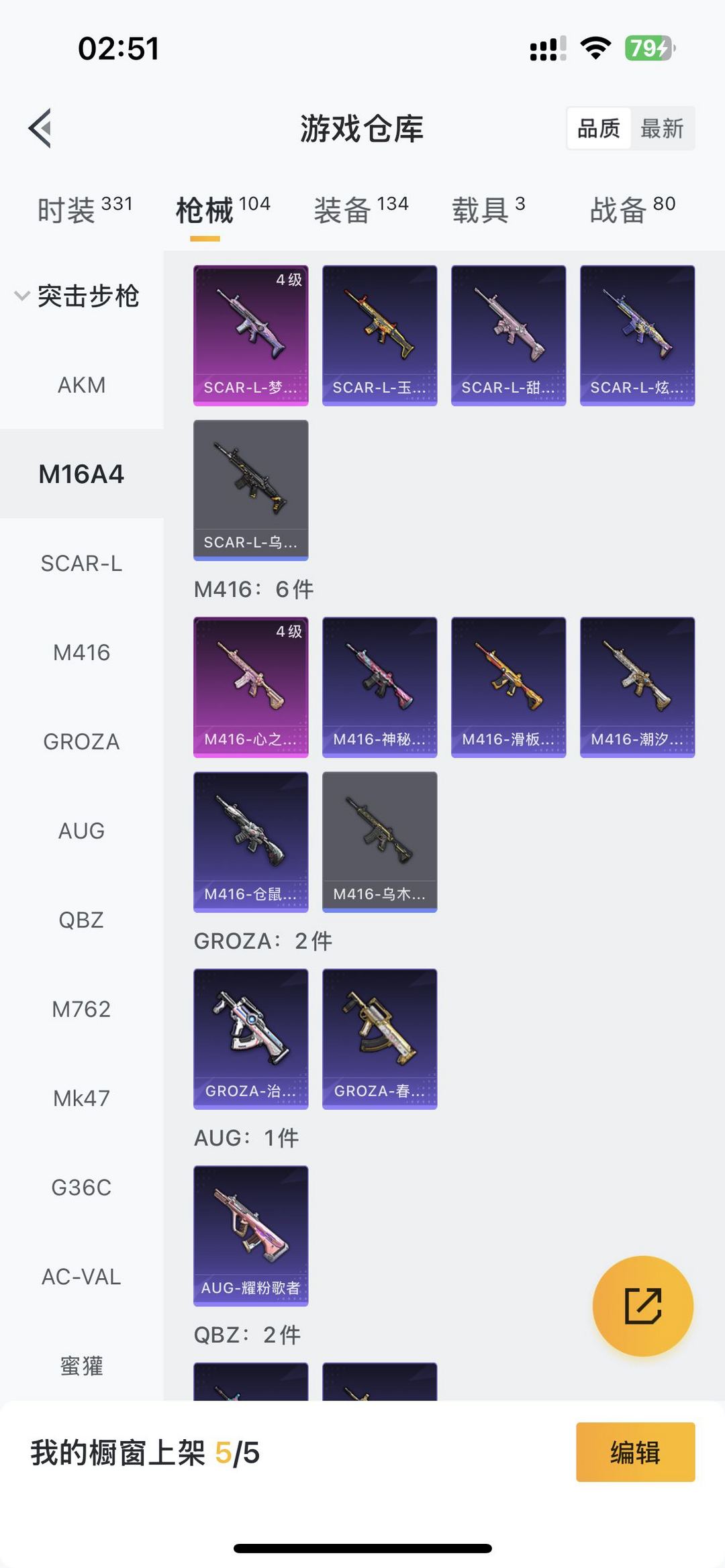Open the M416-滑板… skin tile

coord(508,687)
